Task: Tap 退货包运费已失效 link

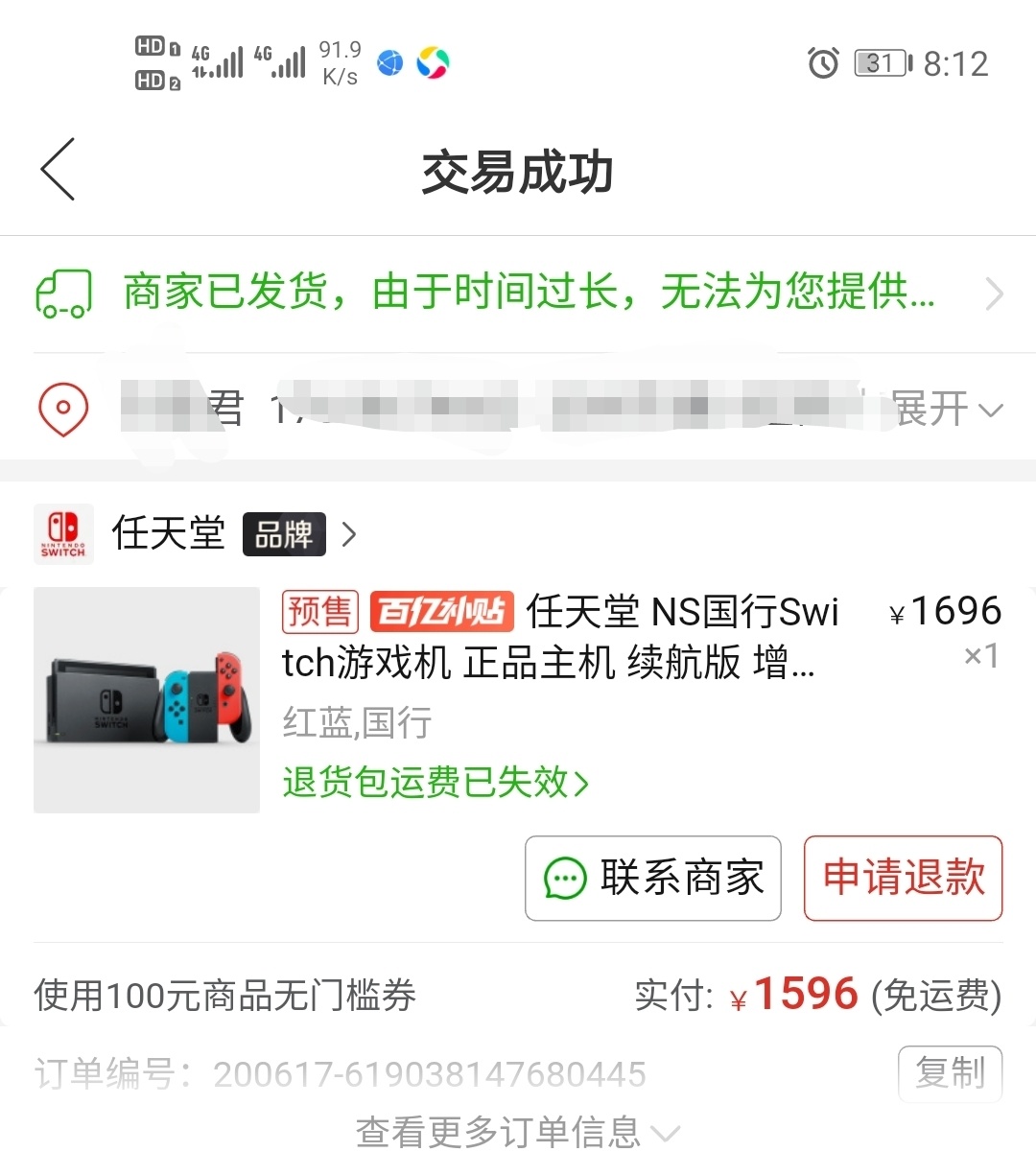Action: point(435,783)
